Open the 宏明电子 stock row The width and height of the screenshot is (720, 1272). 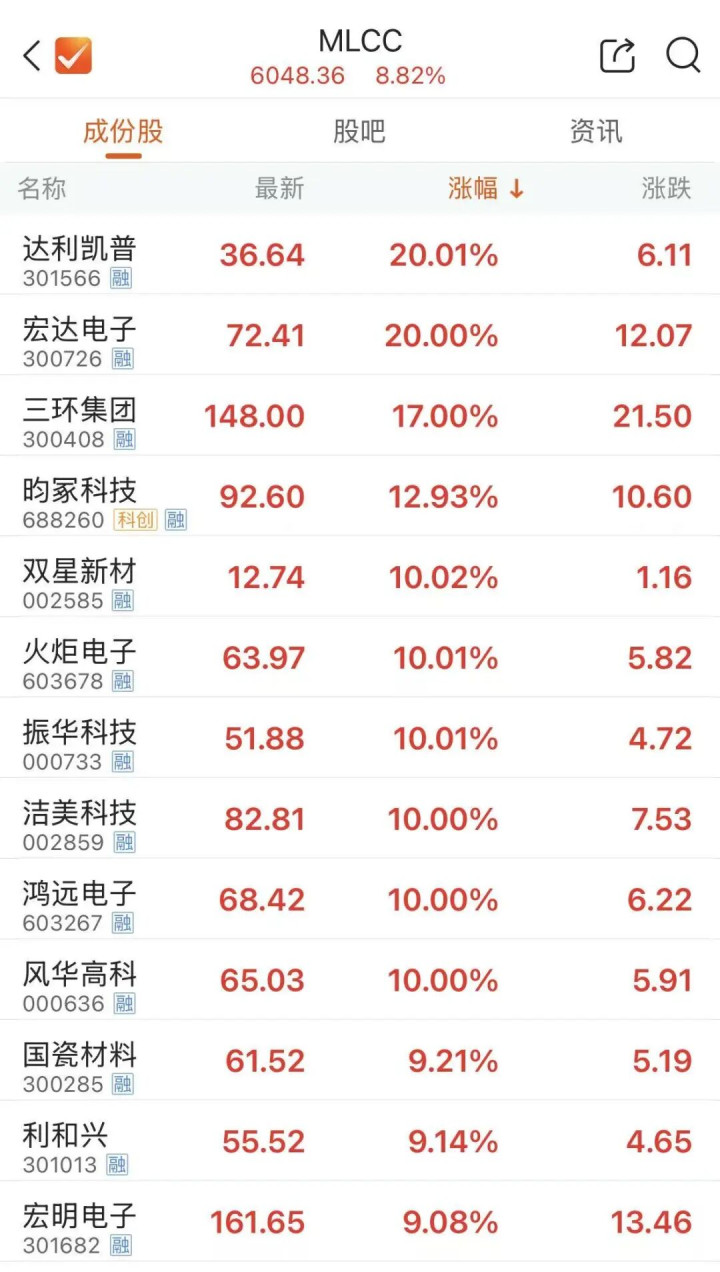coord(360,1222)
